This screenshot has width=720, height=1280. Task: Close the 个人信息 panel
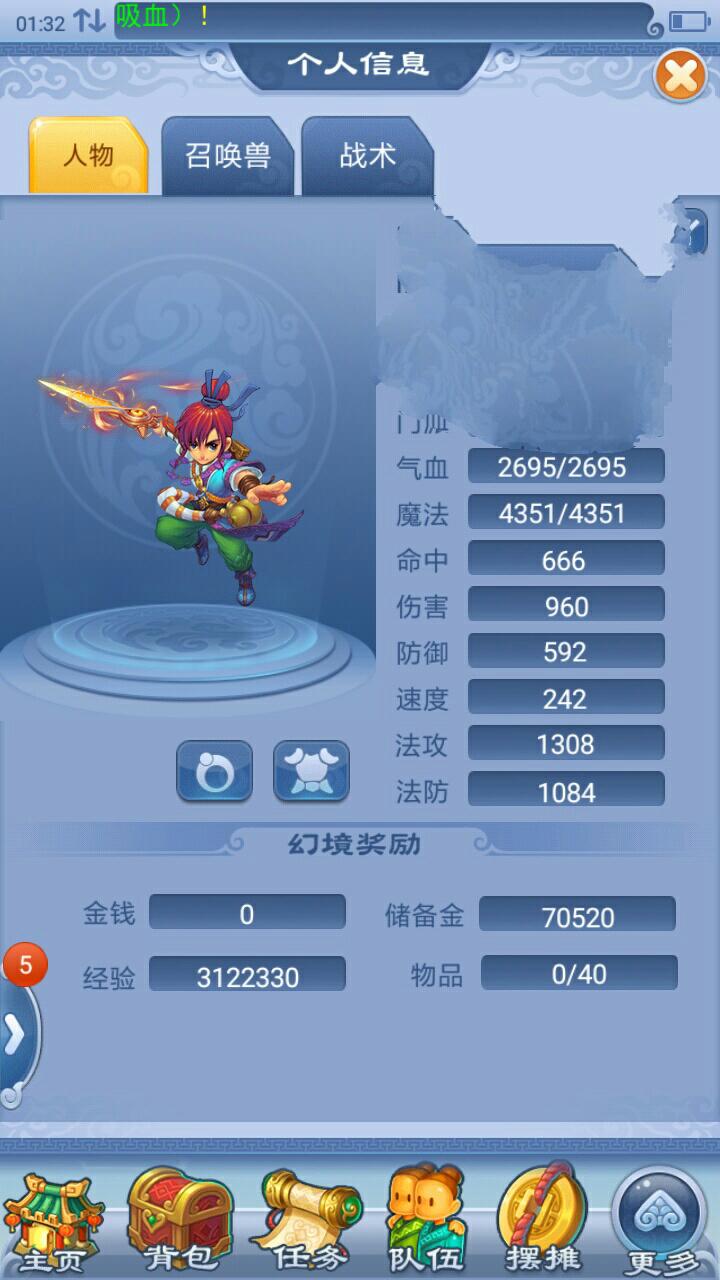681,76
